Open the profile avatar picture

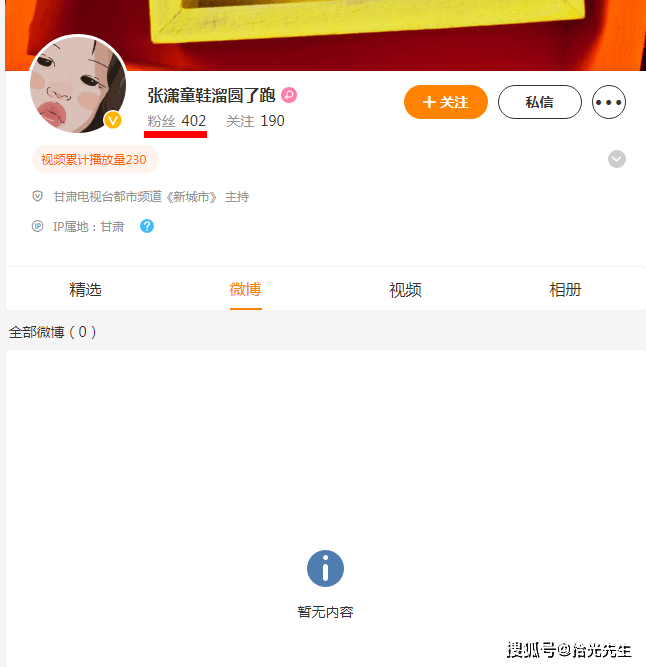click(x=78, y=85)
